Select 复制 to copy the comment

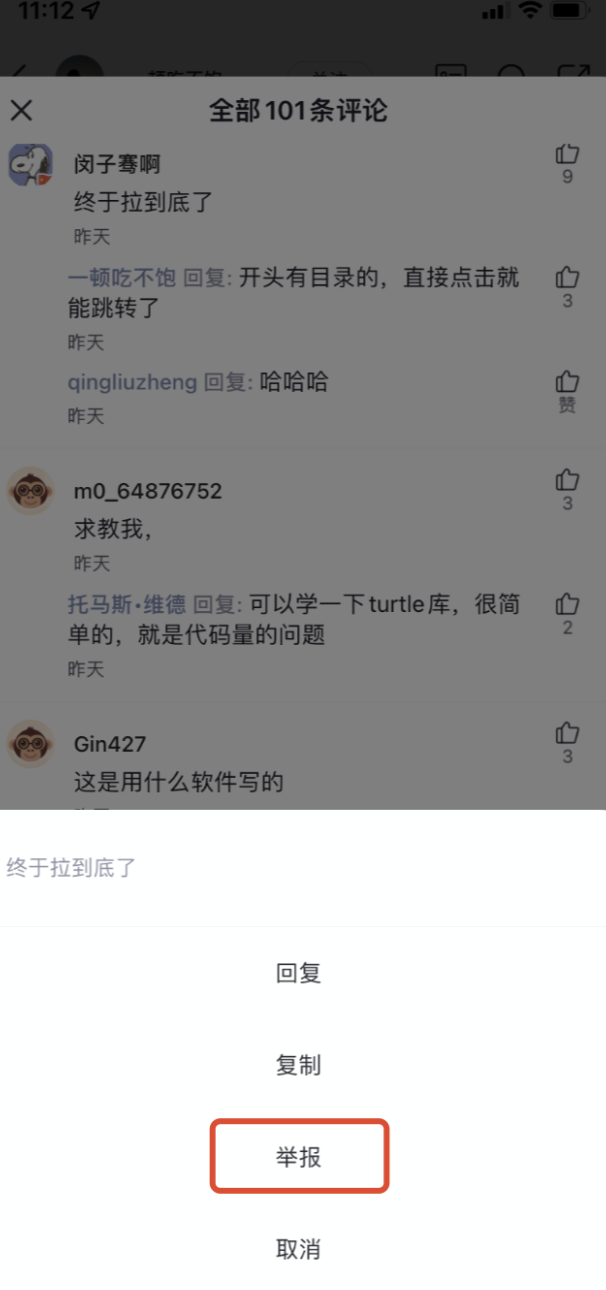point(298,1065)
